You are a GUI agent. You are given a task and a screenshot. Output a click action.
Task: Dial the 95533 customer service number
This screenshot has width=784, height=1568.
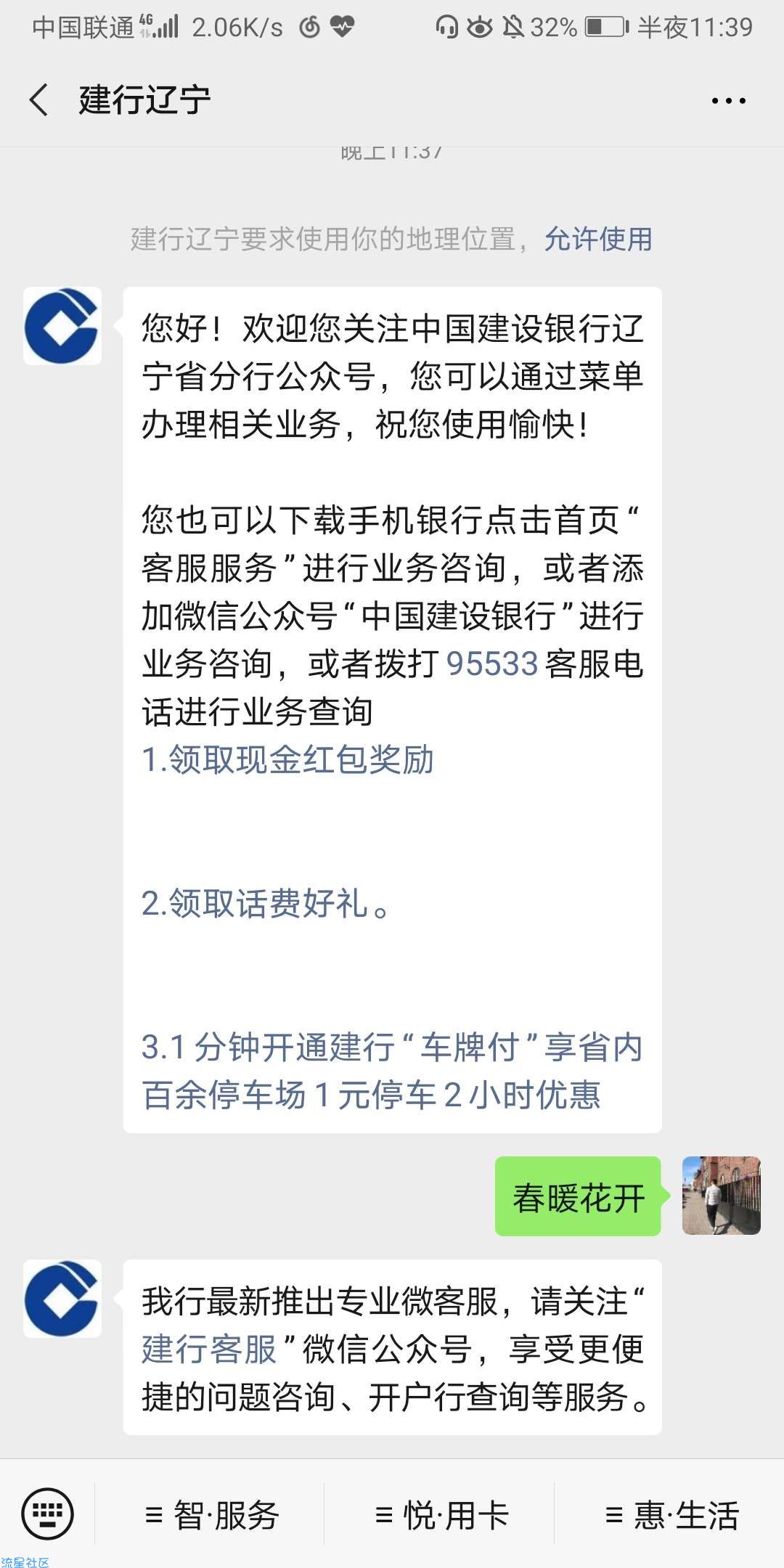[491, 663]
